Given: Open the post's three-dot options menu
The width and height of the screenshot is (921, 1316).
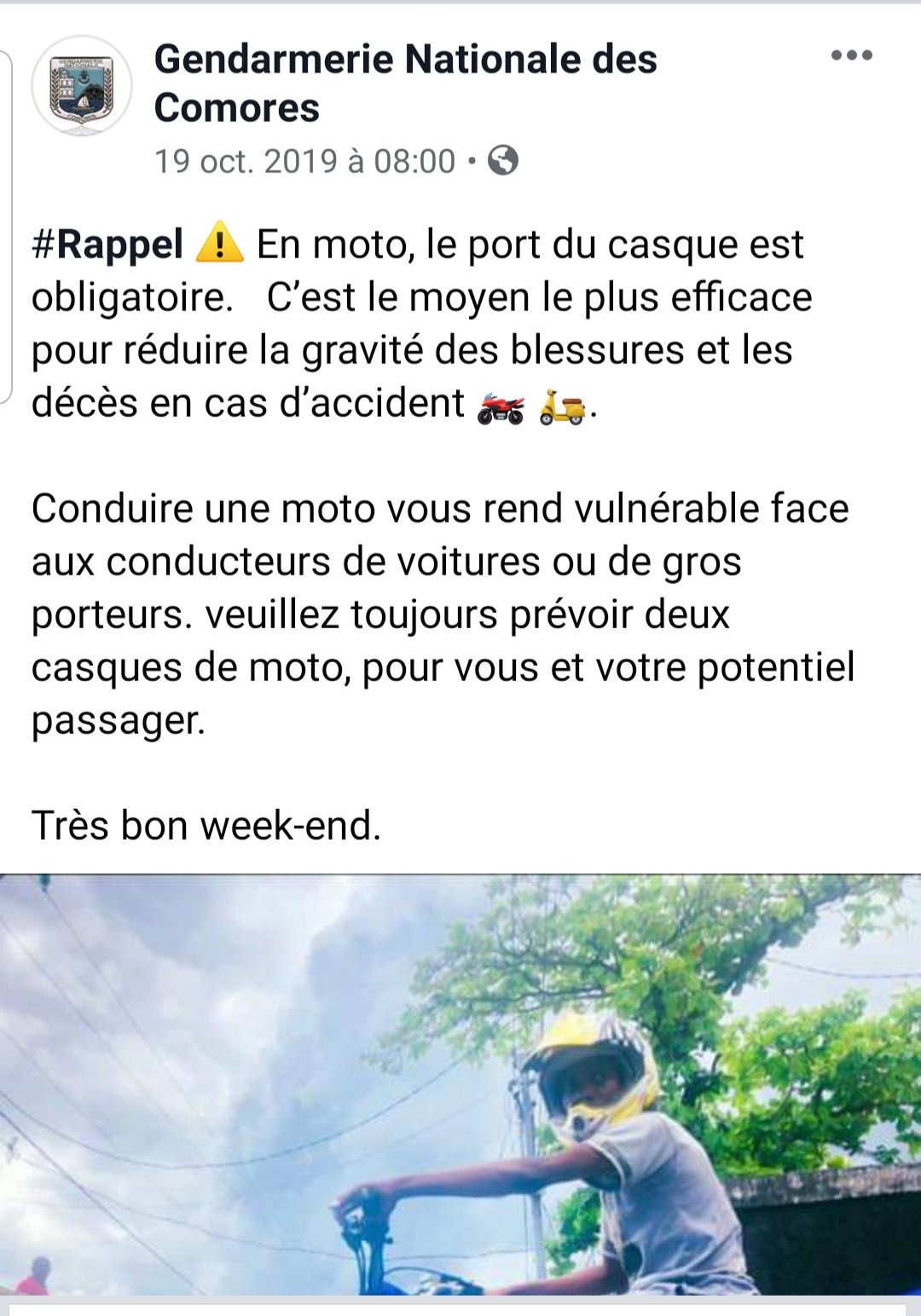Looking at the screenshot, I should (x=851, y=56).
